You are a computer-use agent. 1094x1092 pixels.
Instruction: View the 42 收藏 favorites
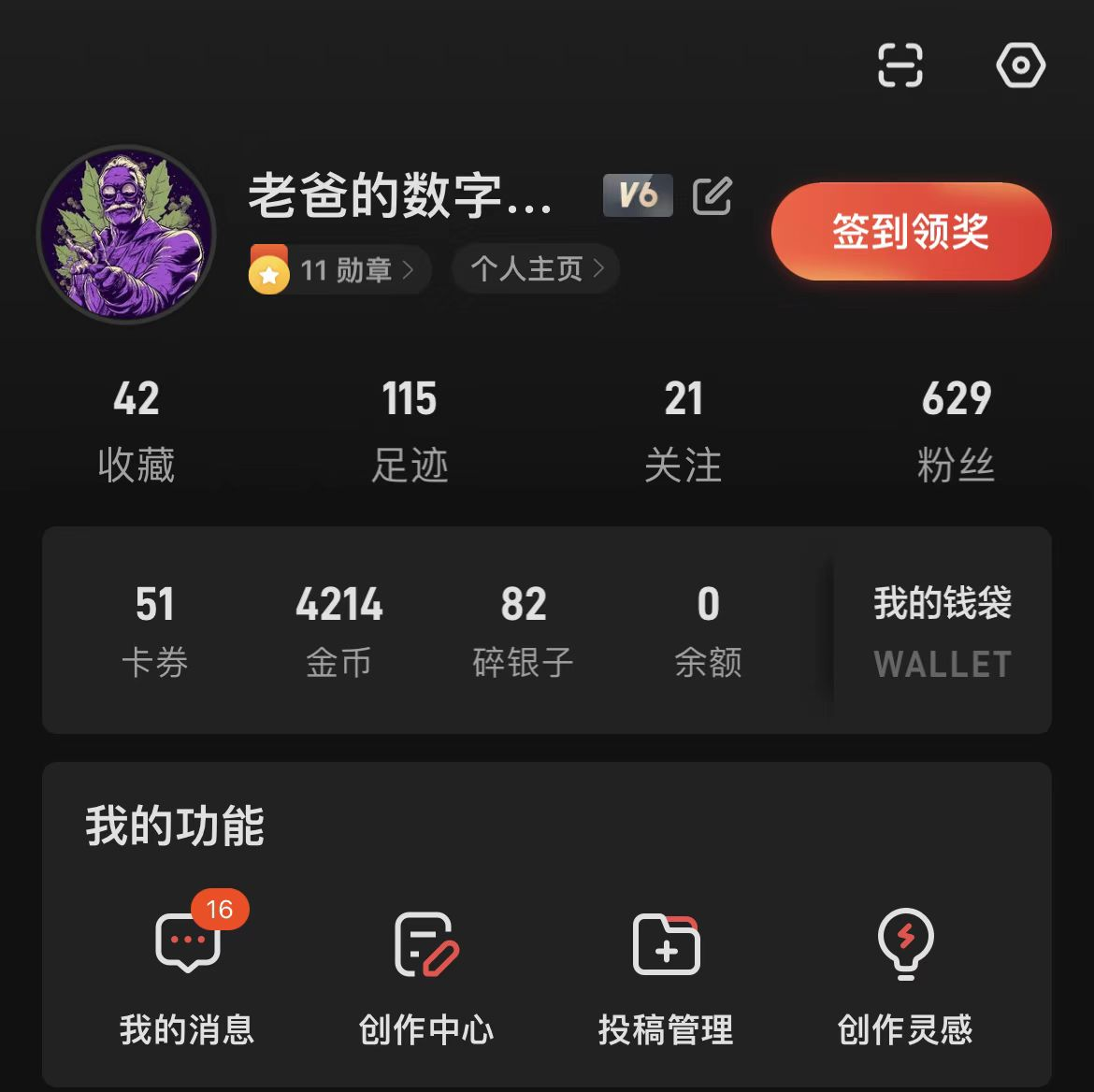(137, 430)
